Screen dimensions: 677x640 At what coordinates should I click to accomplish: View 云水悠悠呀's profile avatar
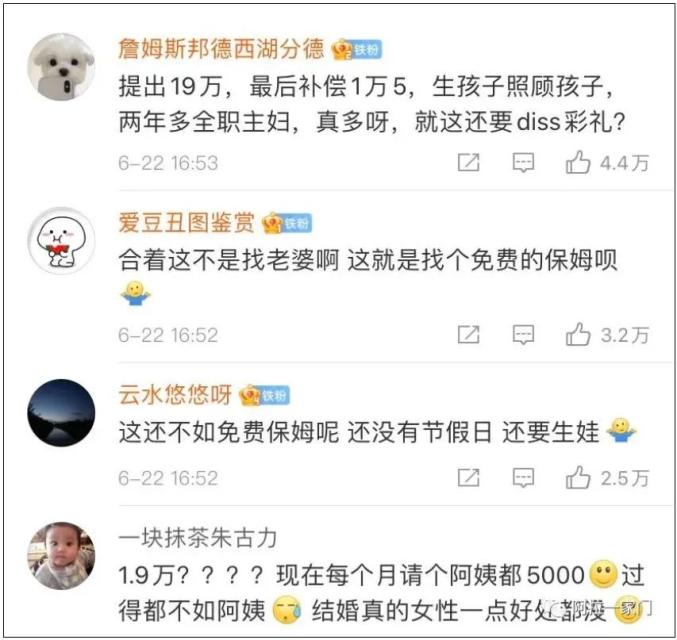click(x=61, y=412)
